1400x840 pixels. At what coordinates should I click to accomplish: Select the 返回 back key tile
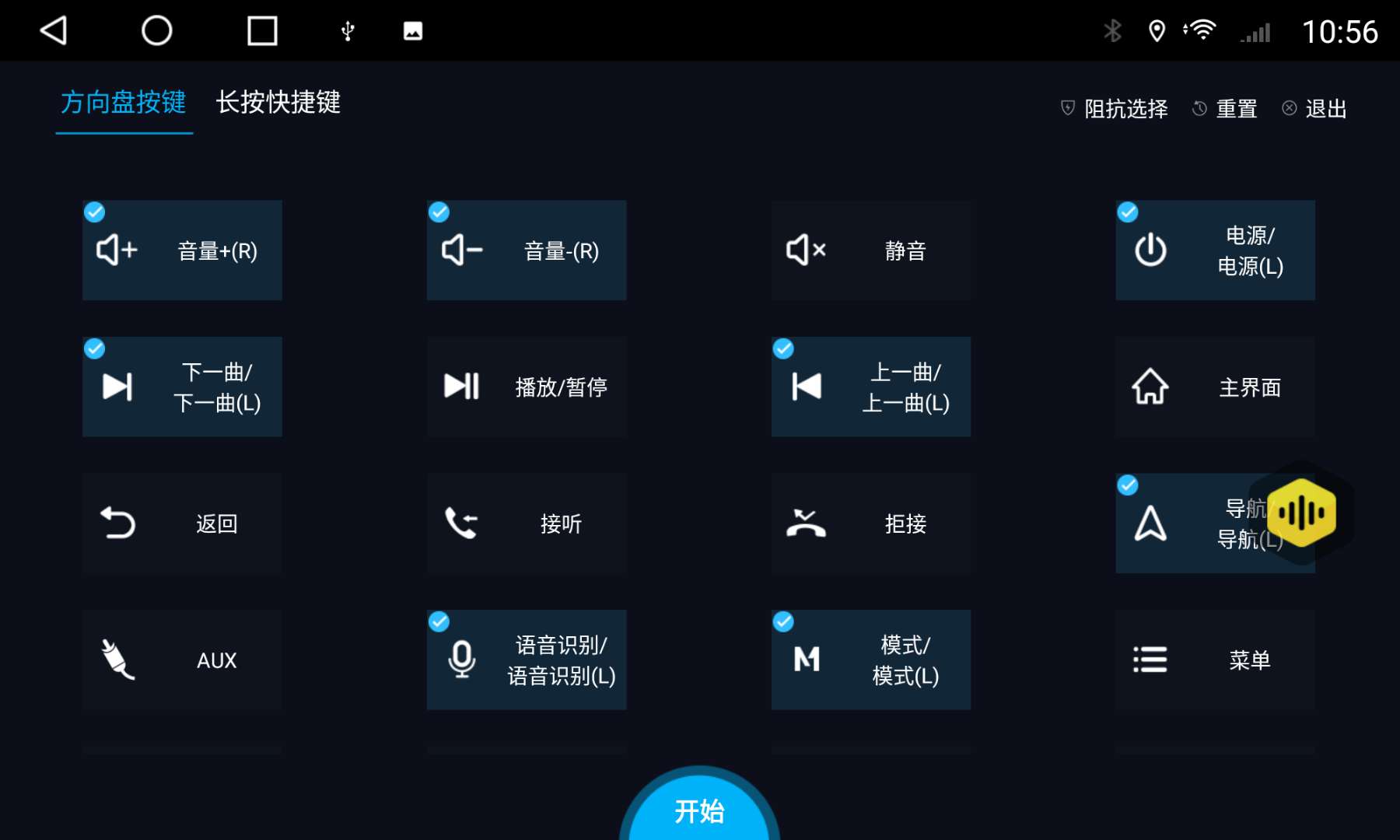click(x=182, y=523)
